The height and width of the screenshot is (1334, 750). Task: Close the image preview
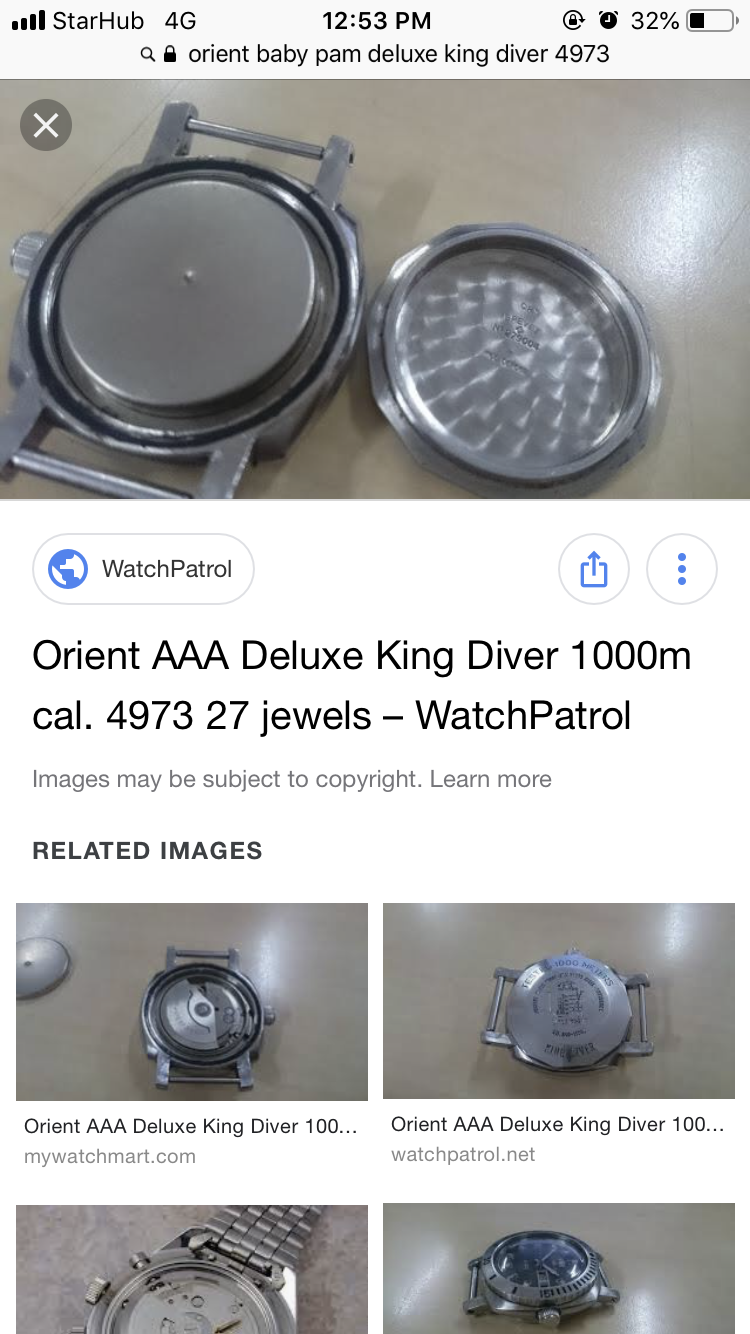46,125
